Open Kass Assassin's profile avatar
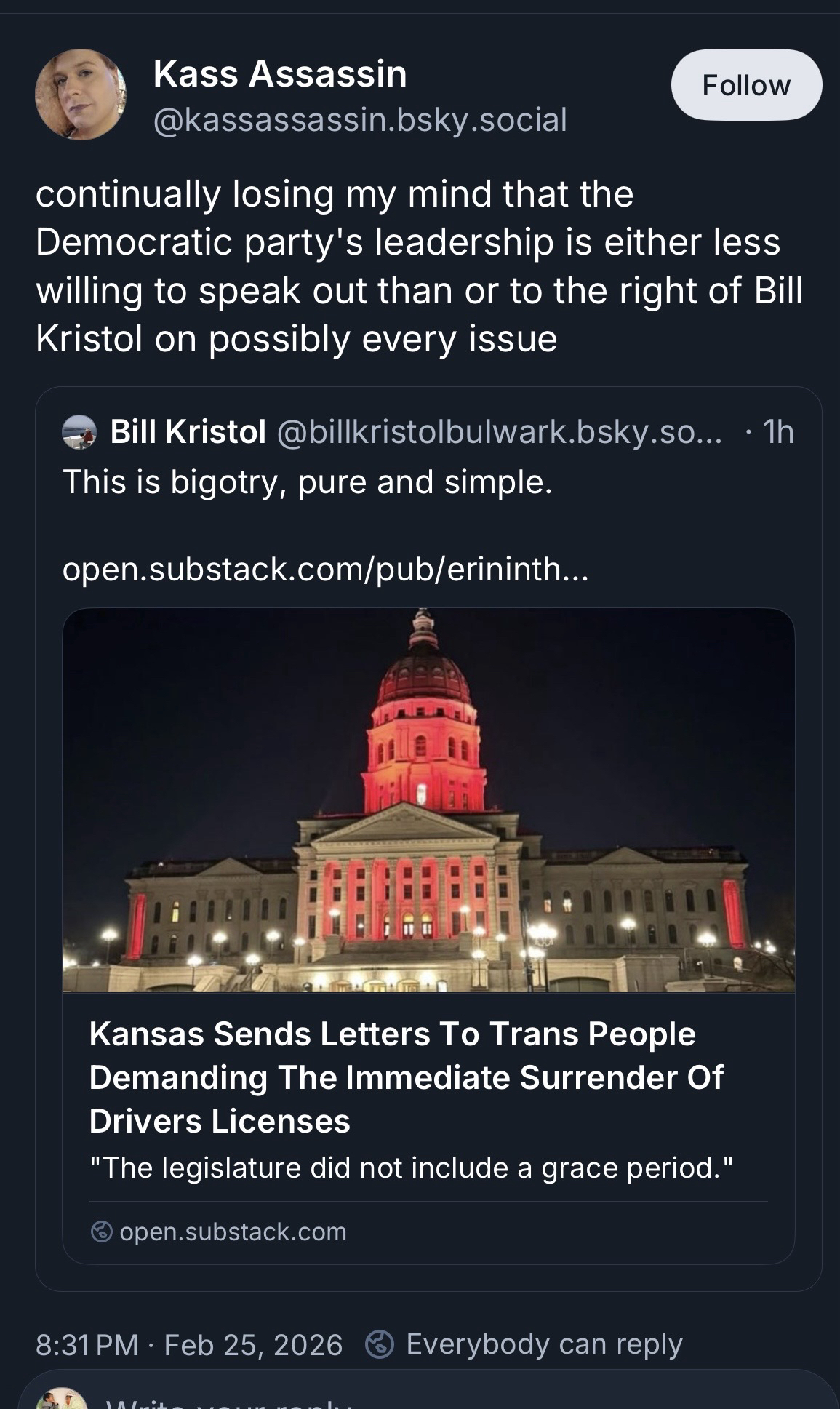The width and height of the screenshot is (840, 1409). [80, 95]
